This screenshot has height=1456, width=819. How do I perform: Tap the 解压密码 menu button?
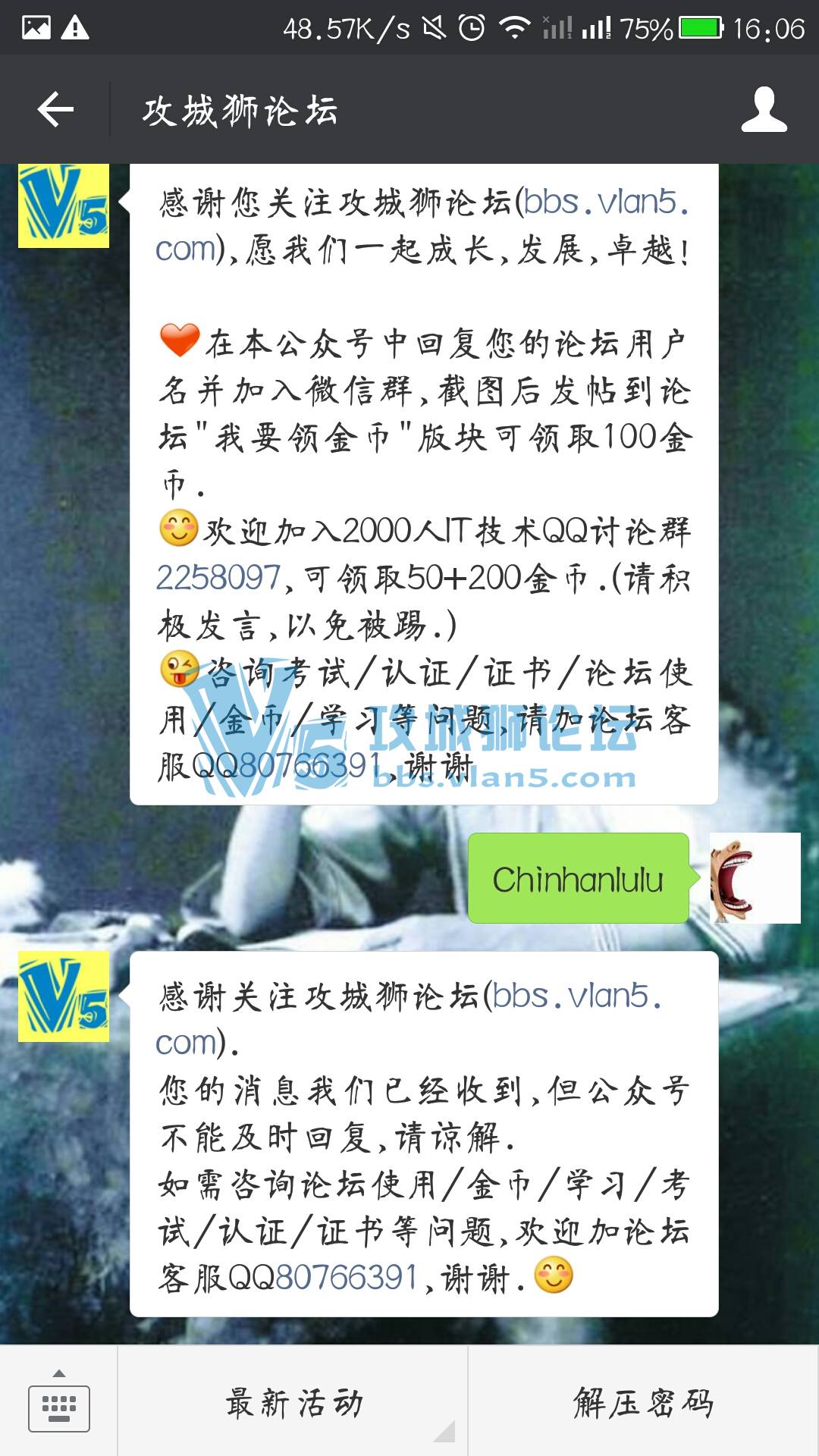(643, 1403)
